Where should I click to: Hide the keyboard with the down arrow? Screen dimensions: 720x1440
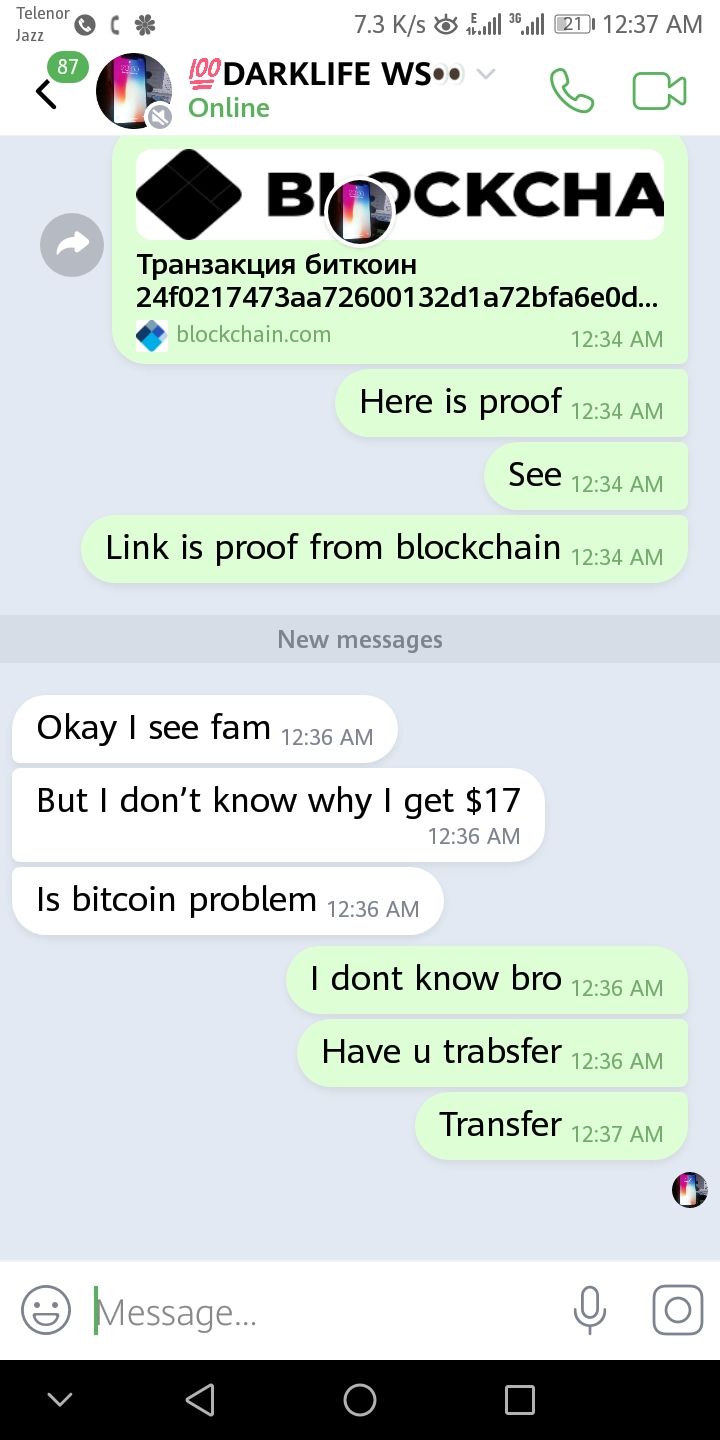click(60, 1400)
